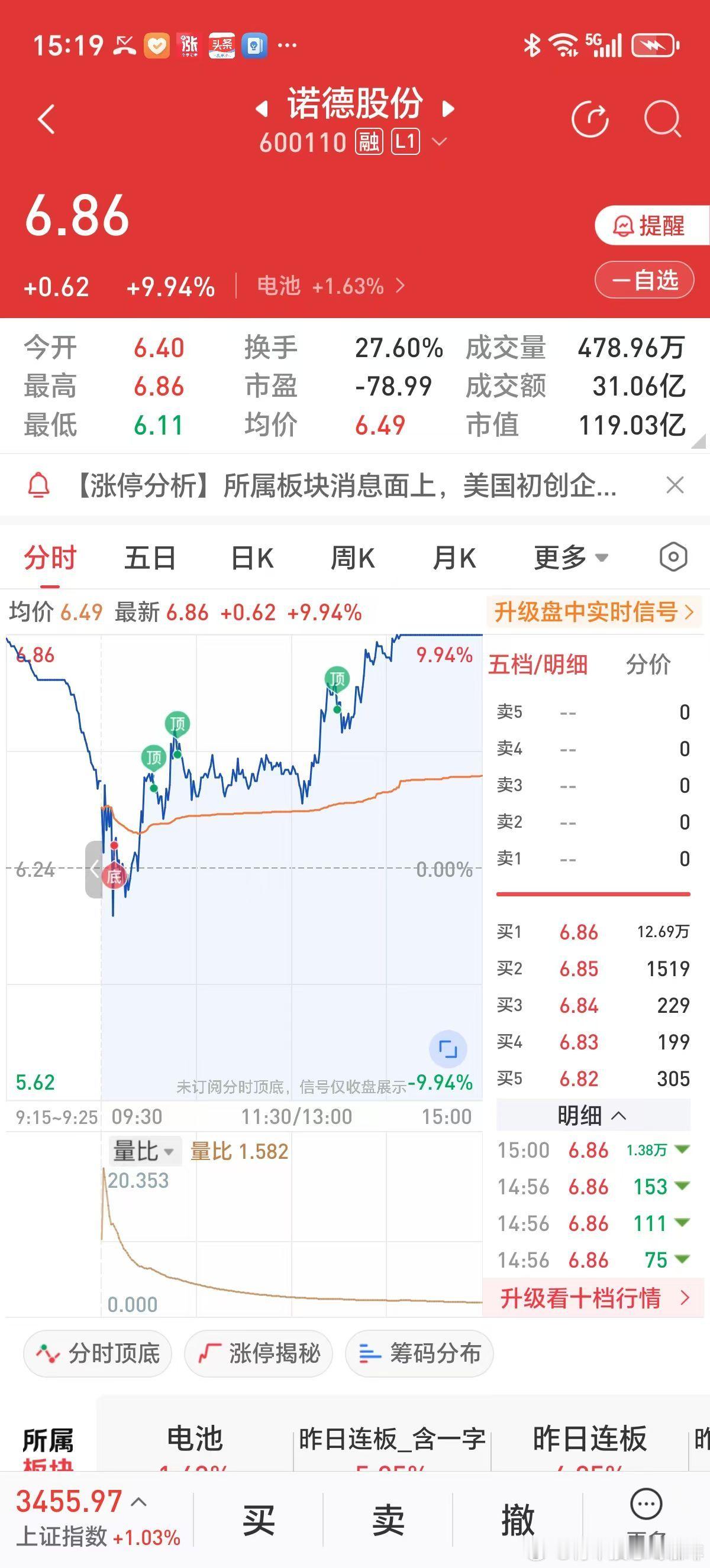The height and width of the screenshot is (1568, 710).
Task: Switch to the previous stock arrow
Action: (x=262, y=109)
